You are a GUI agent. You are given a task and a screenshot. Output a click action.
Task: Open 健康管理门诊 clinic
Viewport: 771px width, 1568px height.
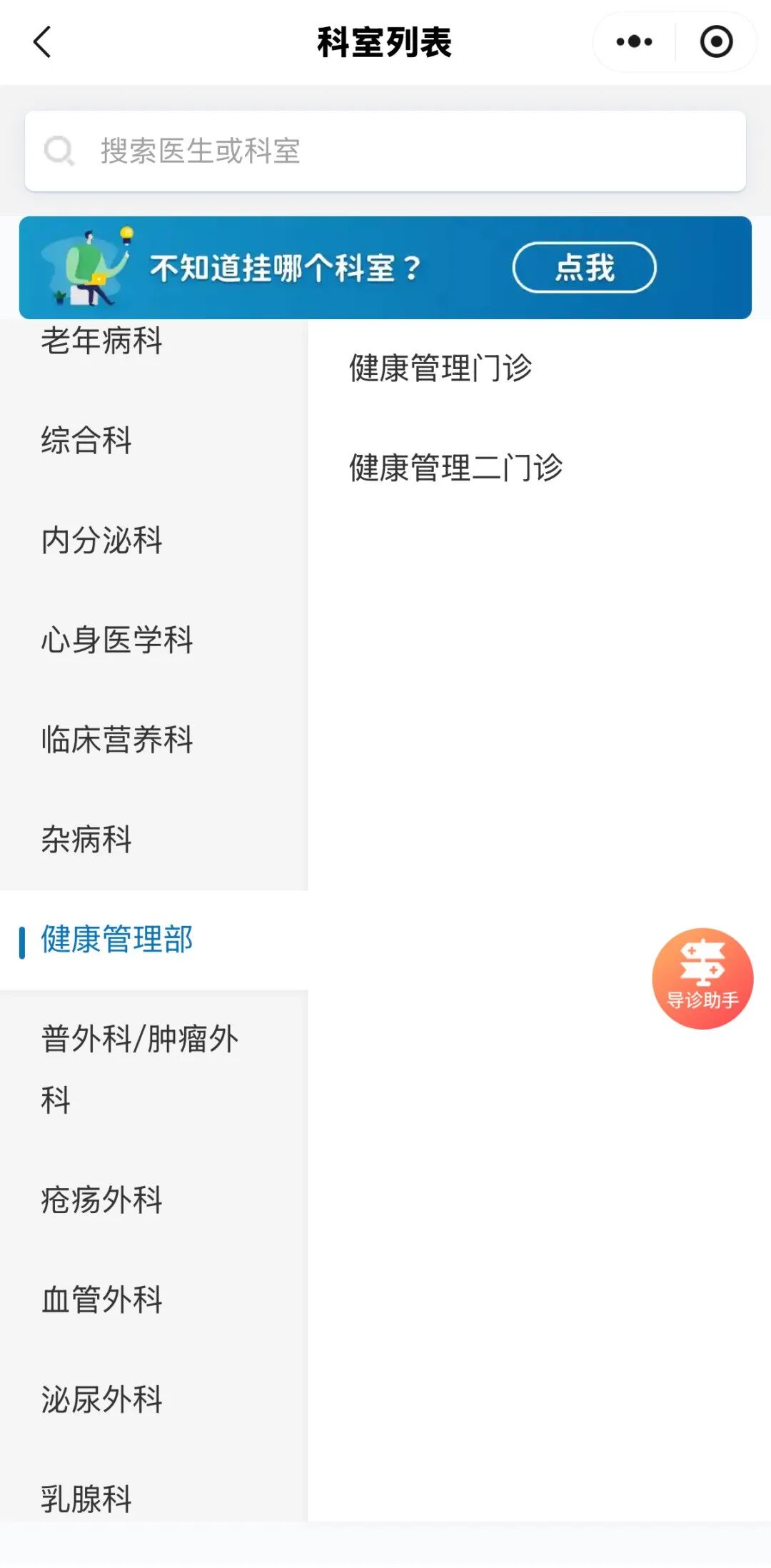[440, 368]
